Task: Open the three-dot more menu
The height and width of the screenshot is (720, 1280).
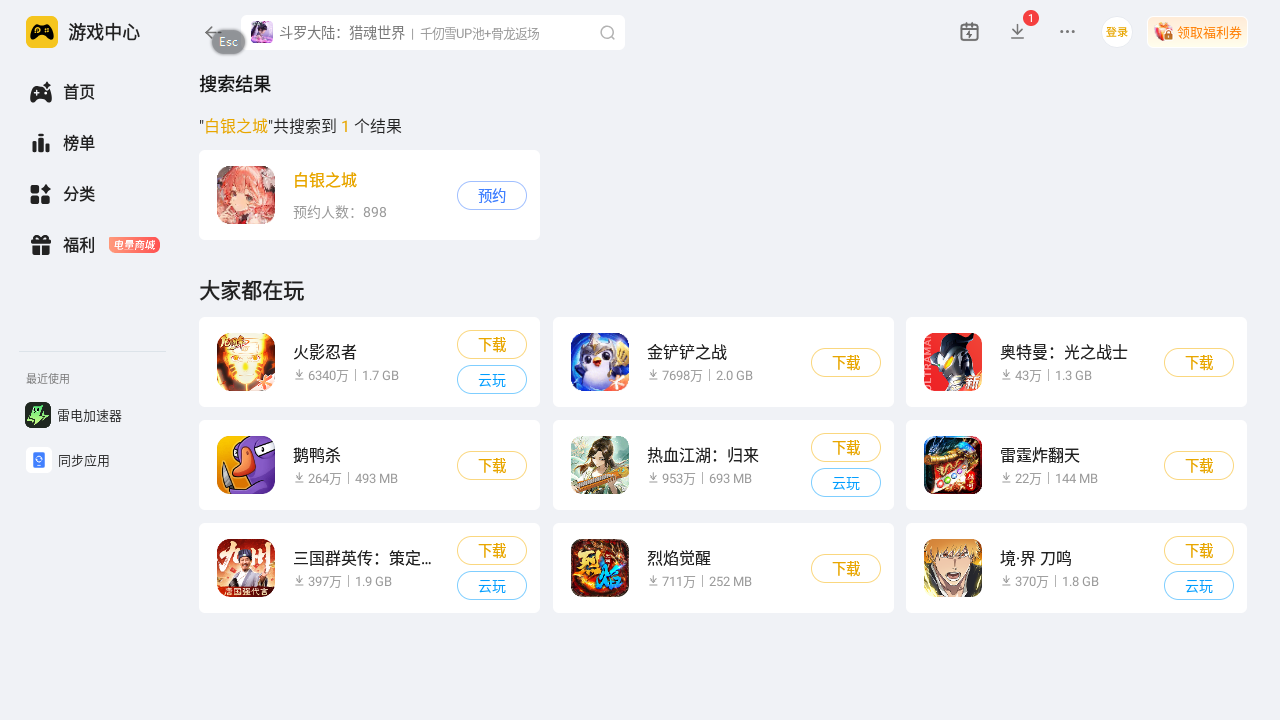Action: (1067, 32)
